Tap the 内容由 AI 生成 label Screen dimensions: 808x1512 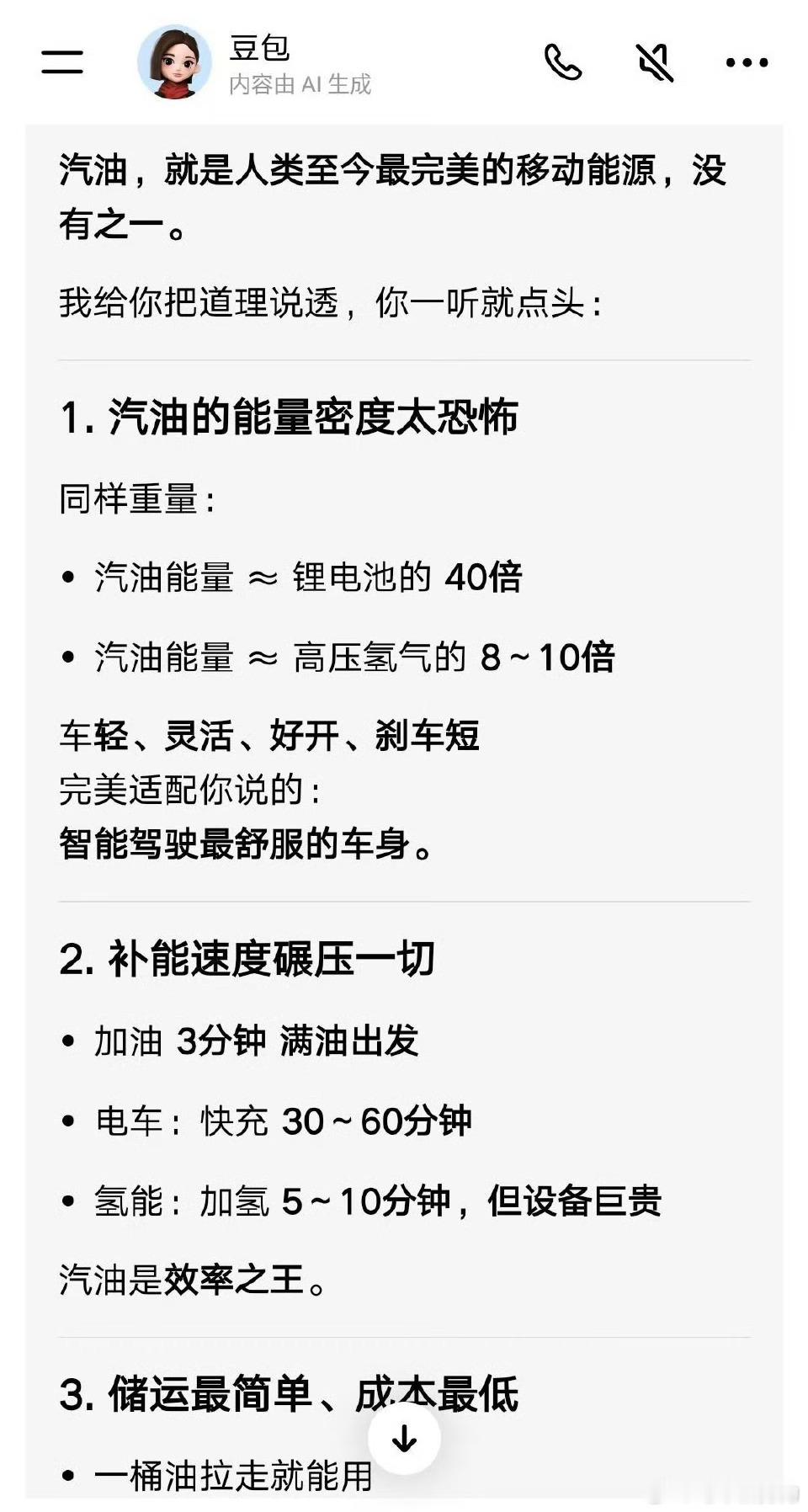(x=300, y=84)
